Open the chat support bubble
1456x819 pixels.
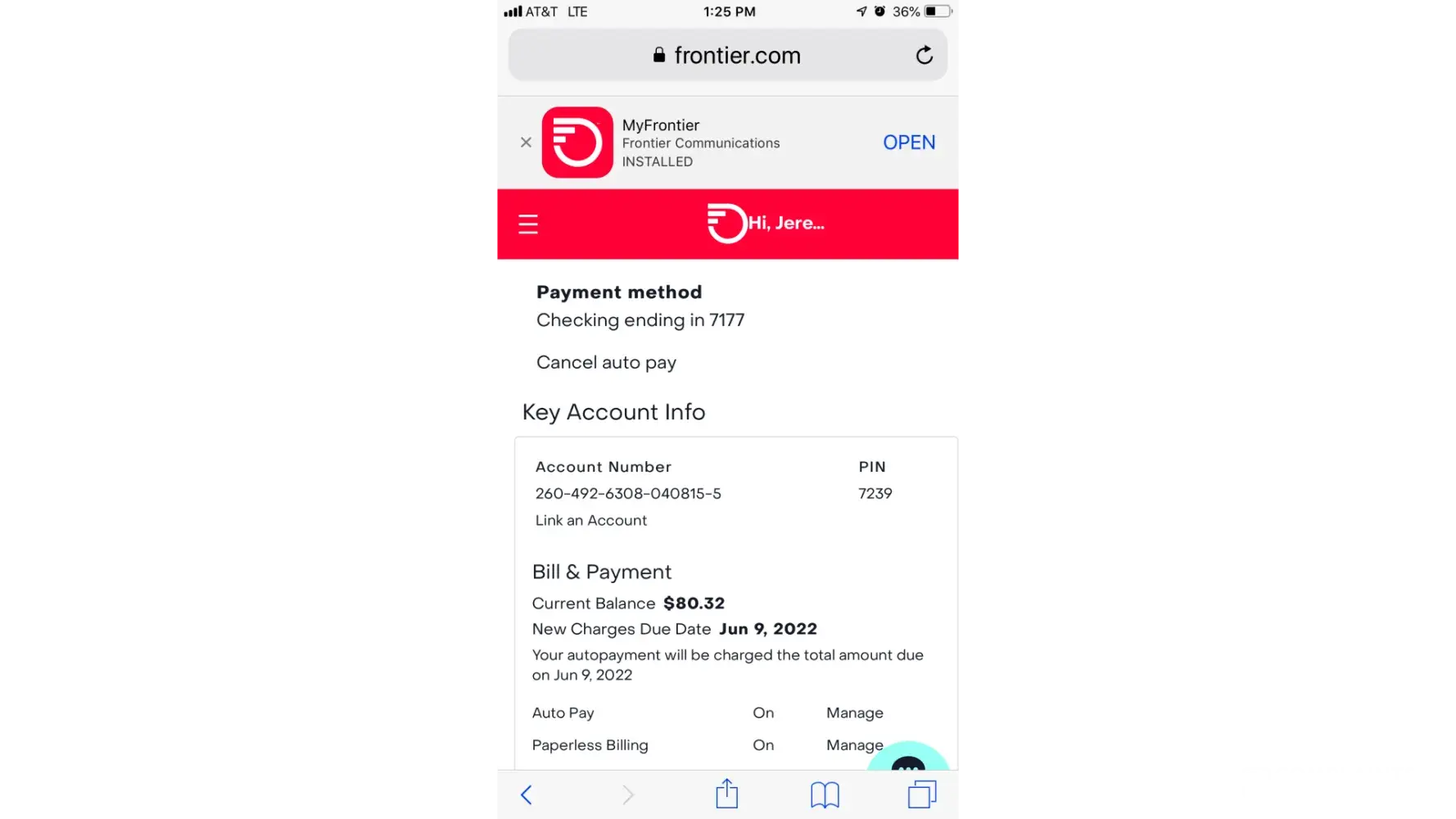pyautogui.click(x=907, y=760)
